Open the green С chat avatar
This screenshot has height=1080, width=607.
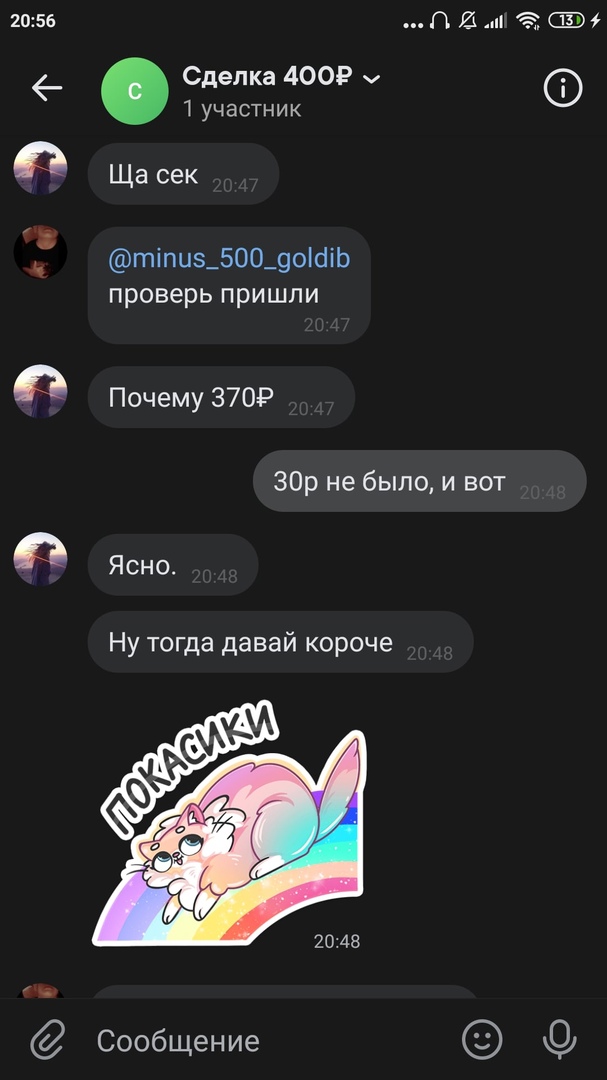coord(135,92)
